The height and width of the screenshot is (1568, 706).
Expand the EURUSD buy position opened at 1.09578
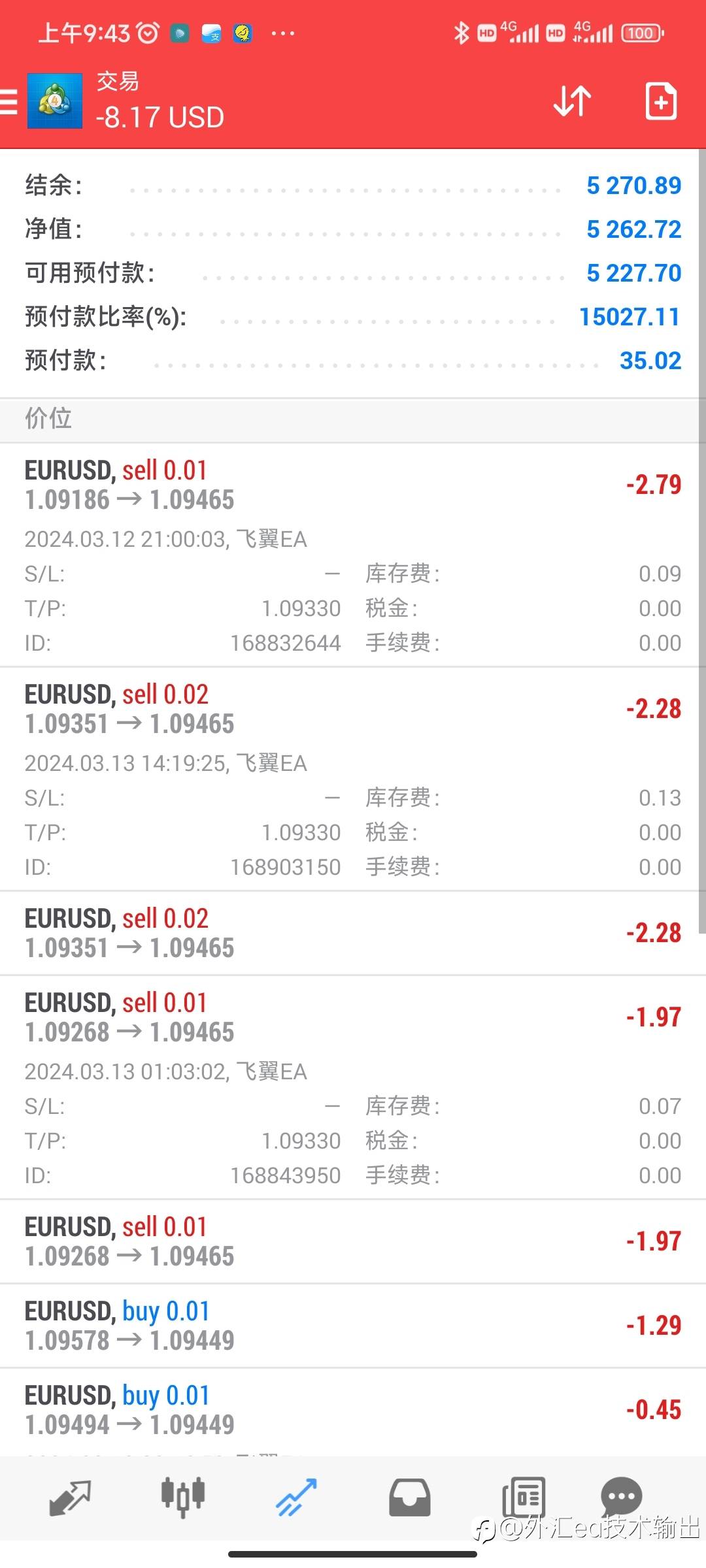[353, 1326]
